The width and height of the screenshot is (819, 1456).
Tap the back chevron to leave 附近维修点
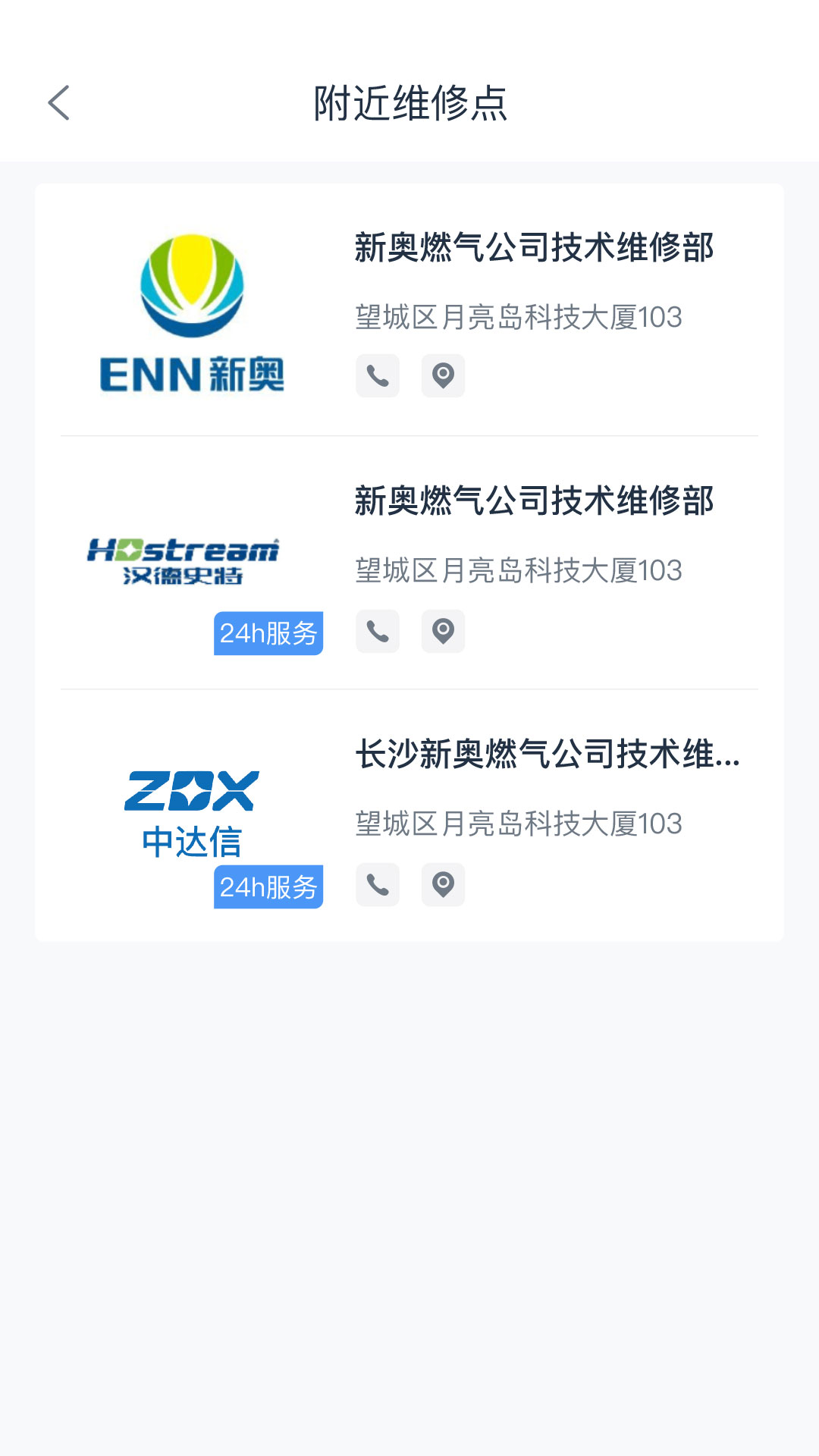[59, 104]
